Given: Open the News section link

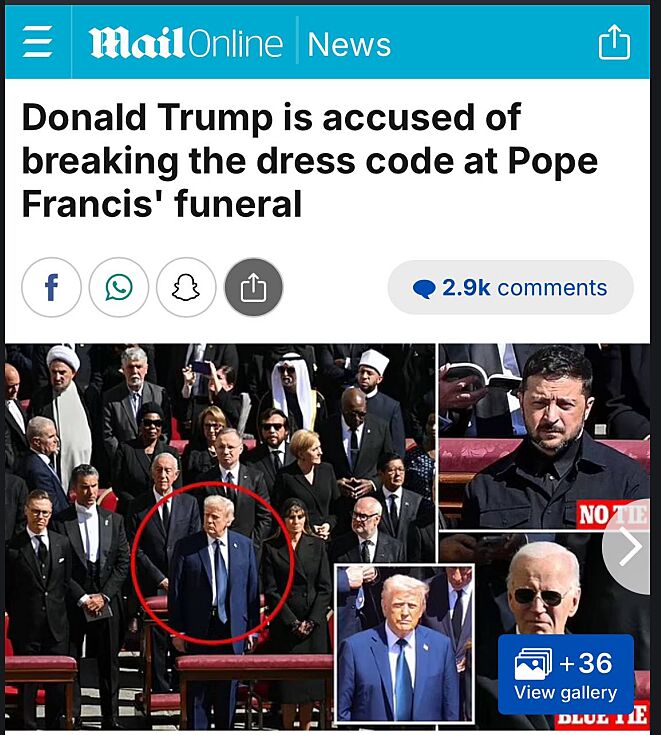Looking at the screenshot, I should click(349, 44).
